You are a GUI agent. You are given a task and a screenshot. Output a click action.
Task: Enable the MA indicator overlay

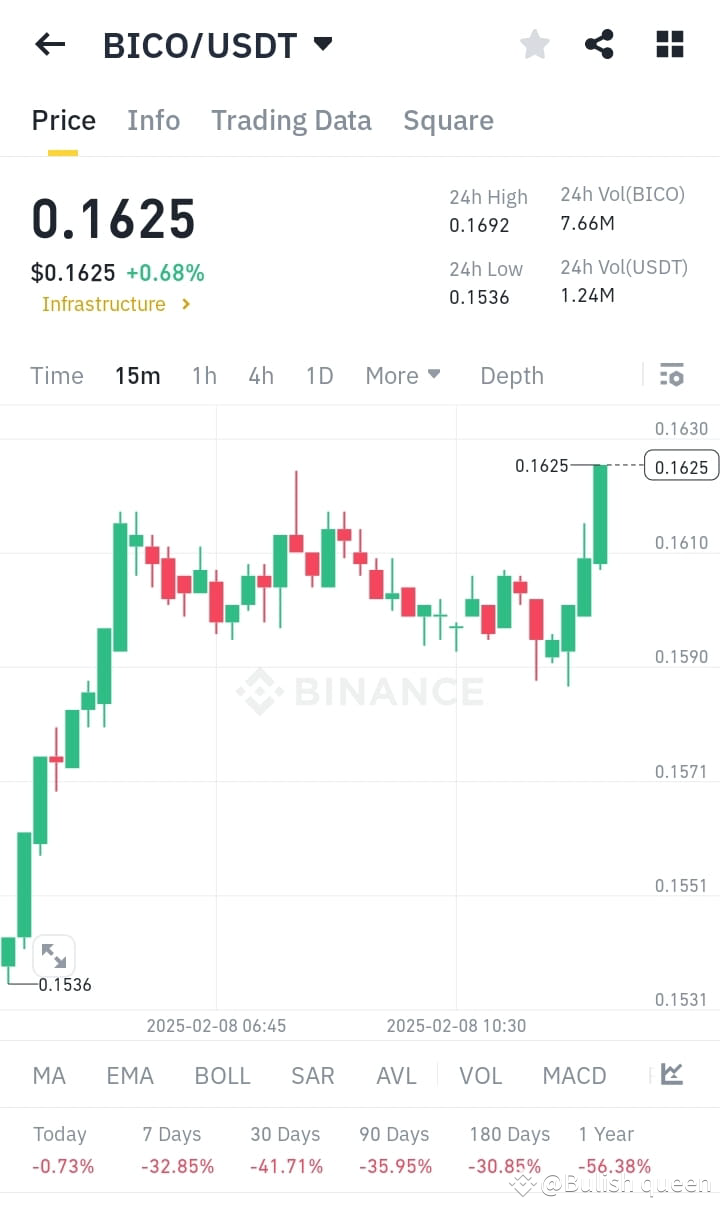48,1075
